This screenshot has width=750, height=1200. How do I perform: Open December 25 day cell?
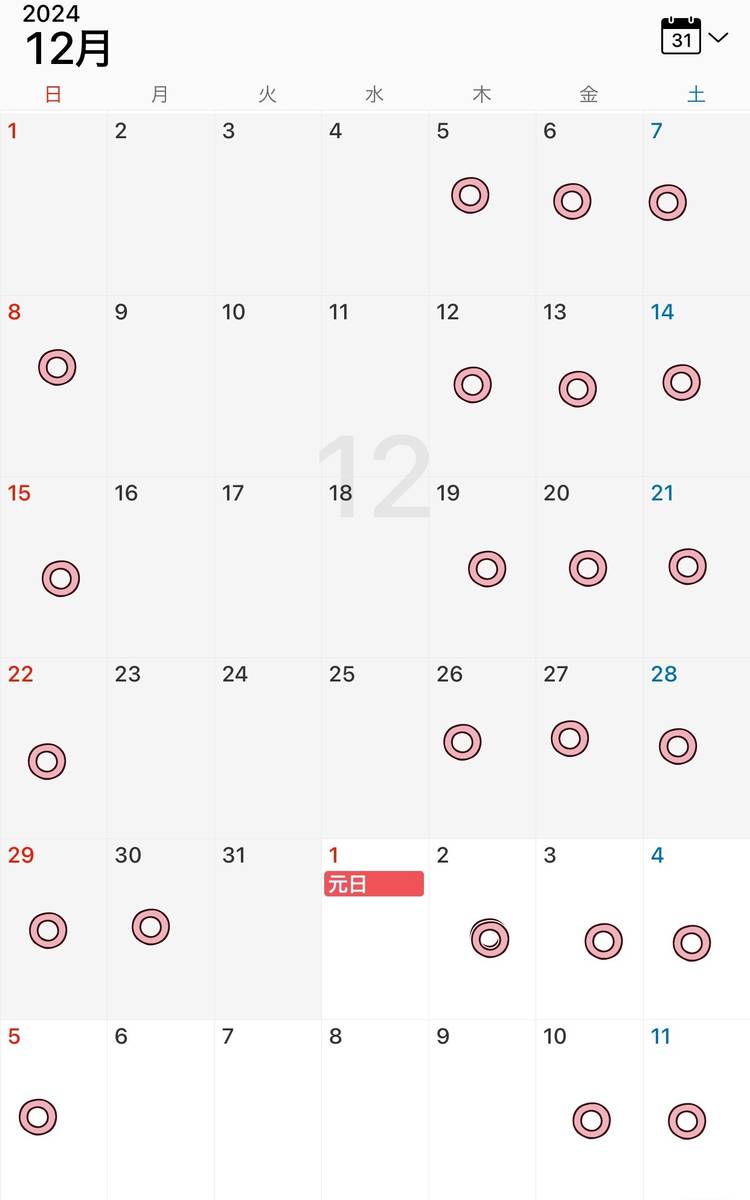pos(375,747)
